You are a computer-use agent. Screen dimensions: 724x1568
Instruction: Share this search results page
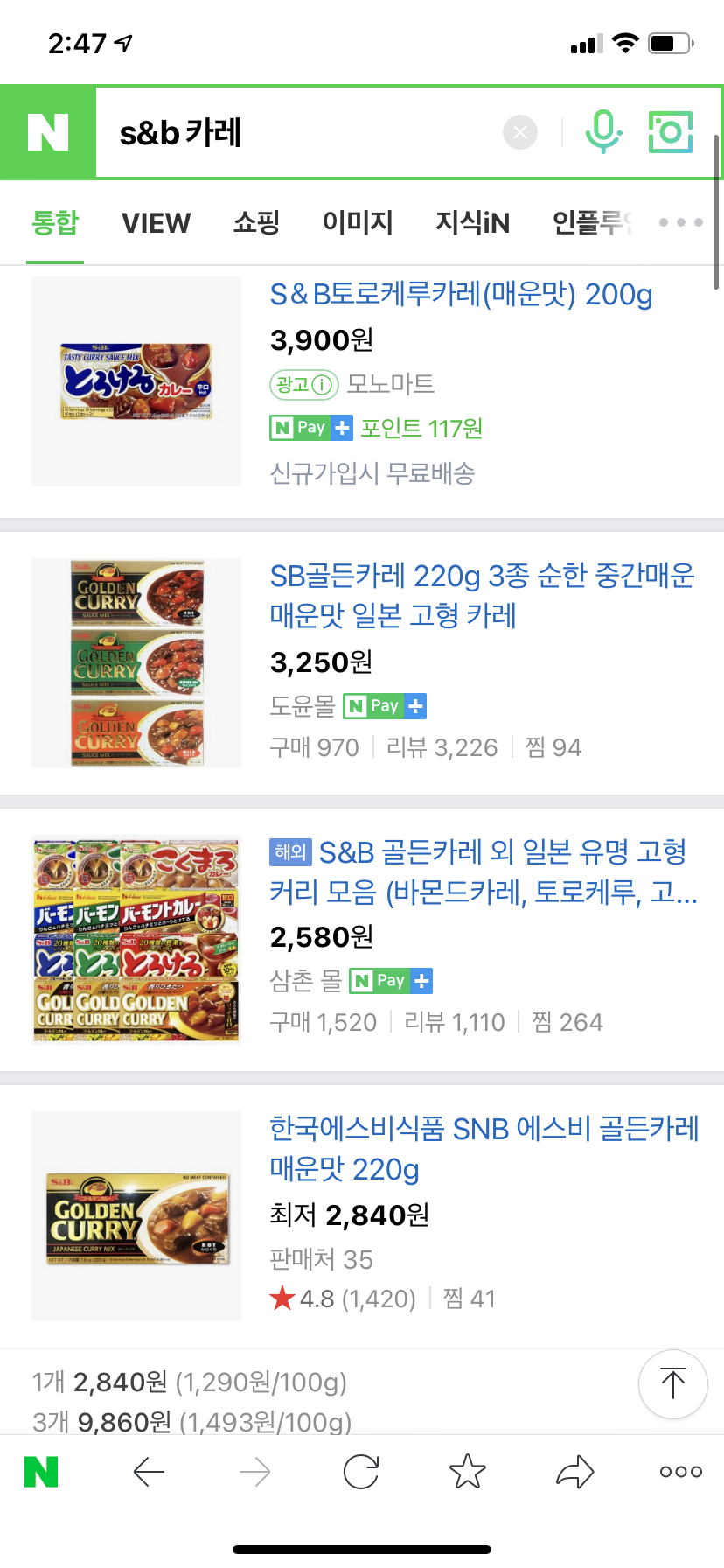click(574, 1473)
